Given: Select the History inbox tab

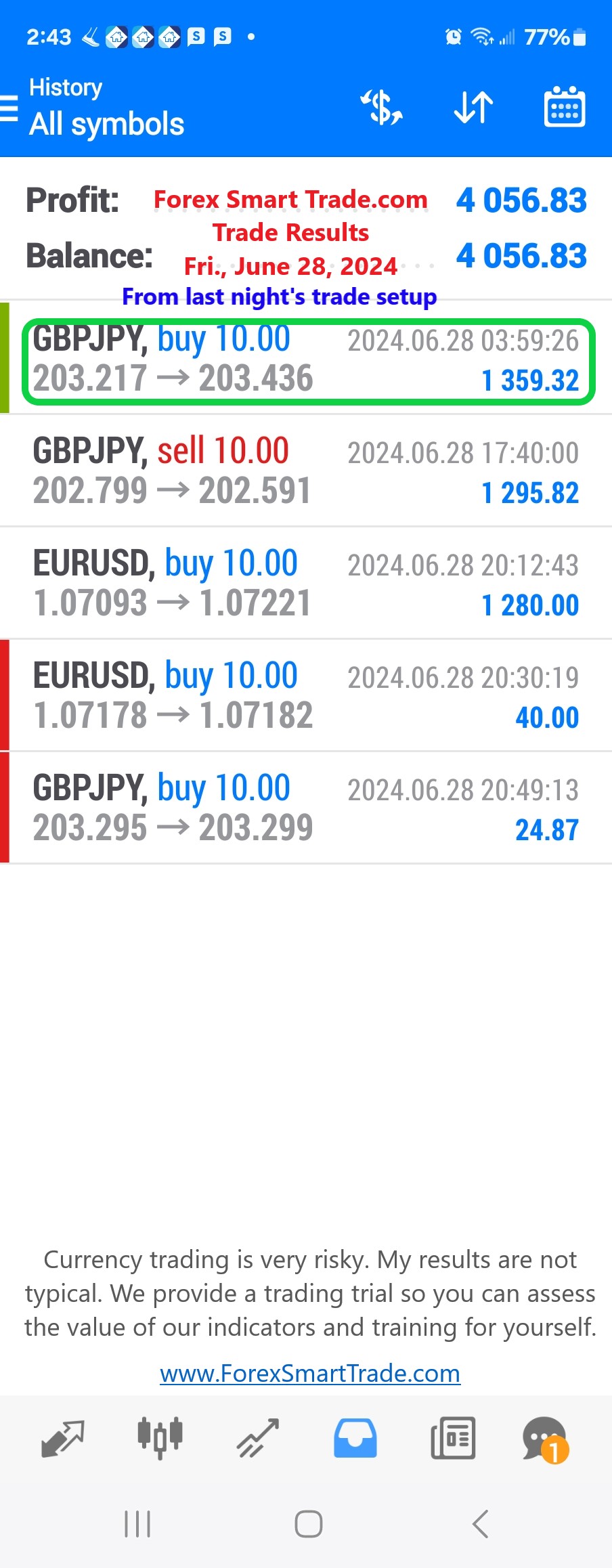Looking at the screenshot, I should pos(355,1438).
